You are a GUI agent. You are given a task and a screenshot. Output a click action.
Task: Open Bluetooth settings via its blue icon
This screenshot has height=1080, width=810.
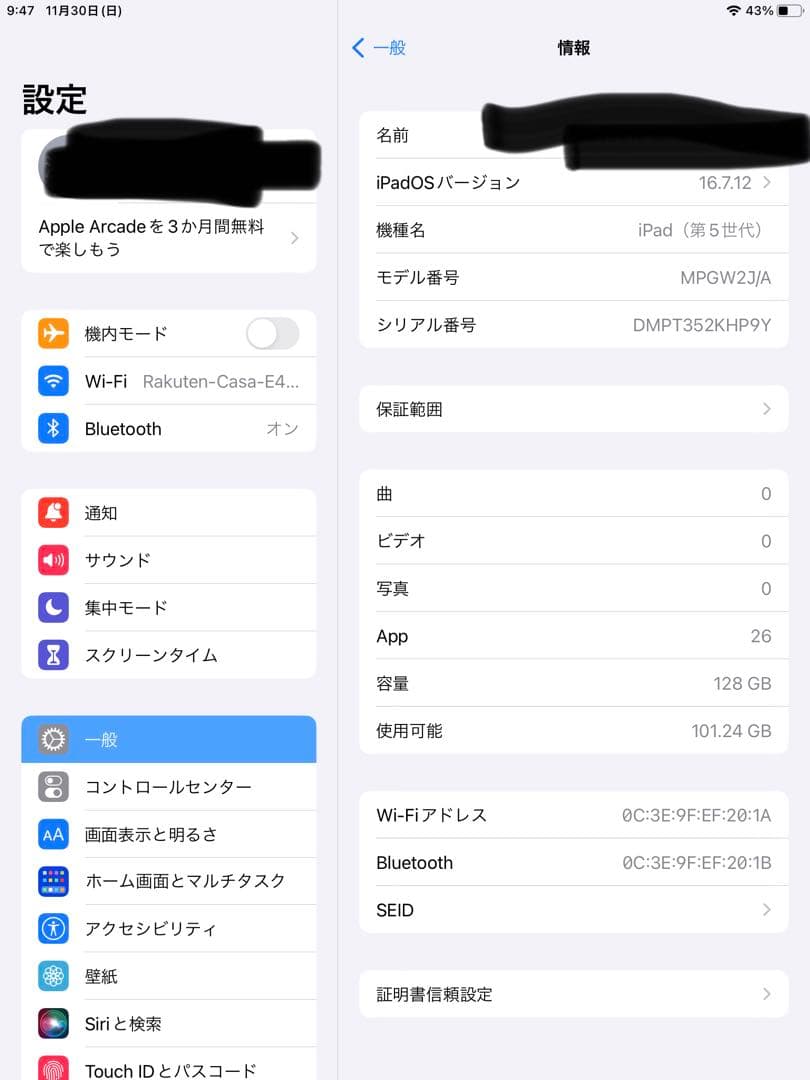coord(53,429)
